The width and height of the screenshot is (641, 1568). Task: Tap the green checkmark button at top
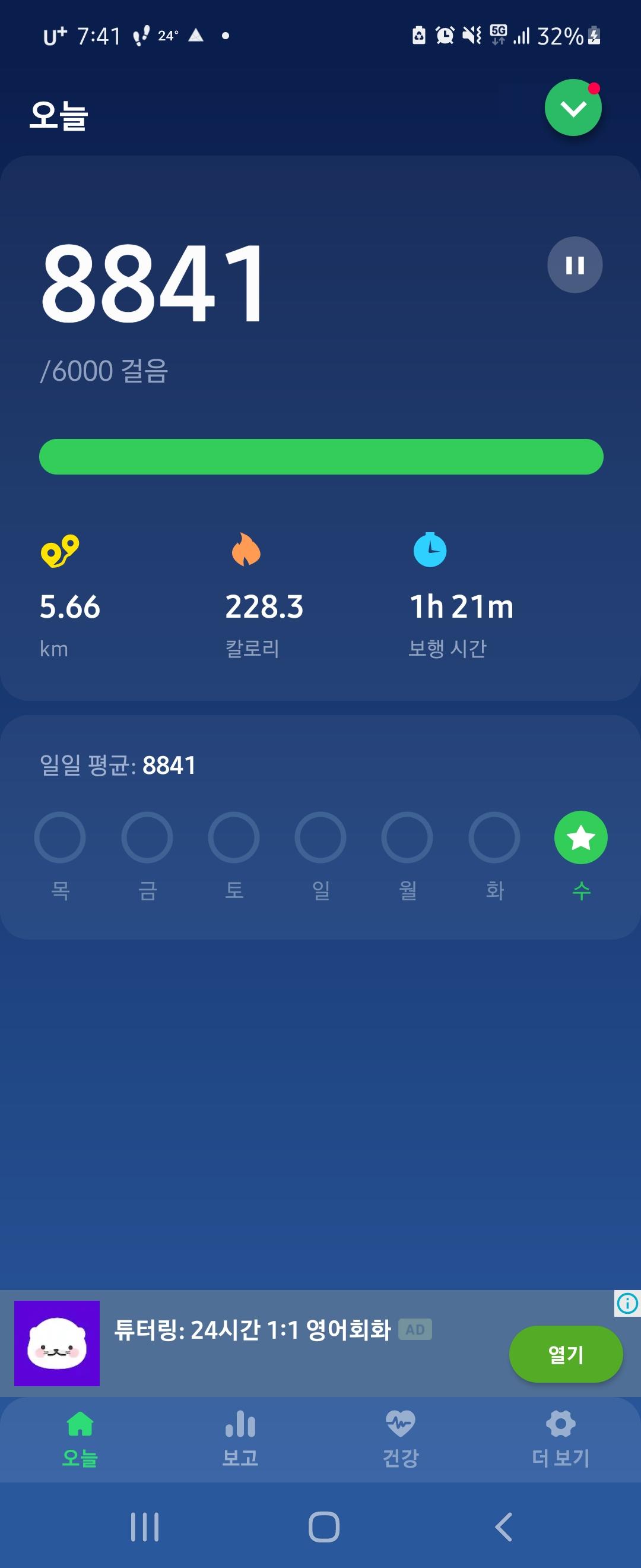(x=573, y=108)
